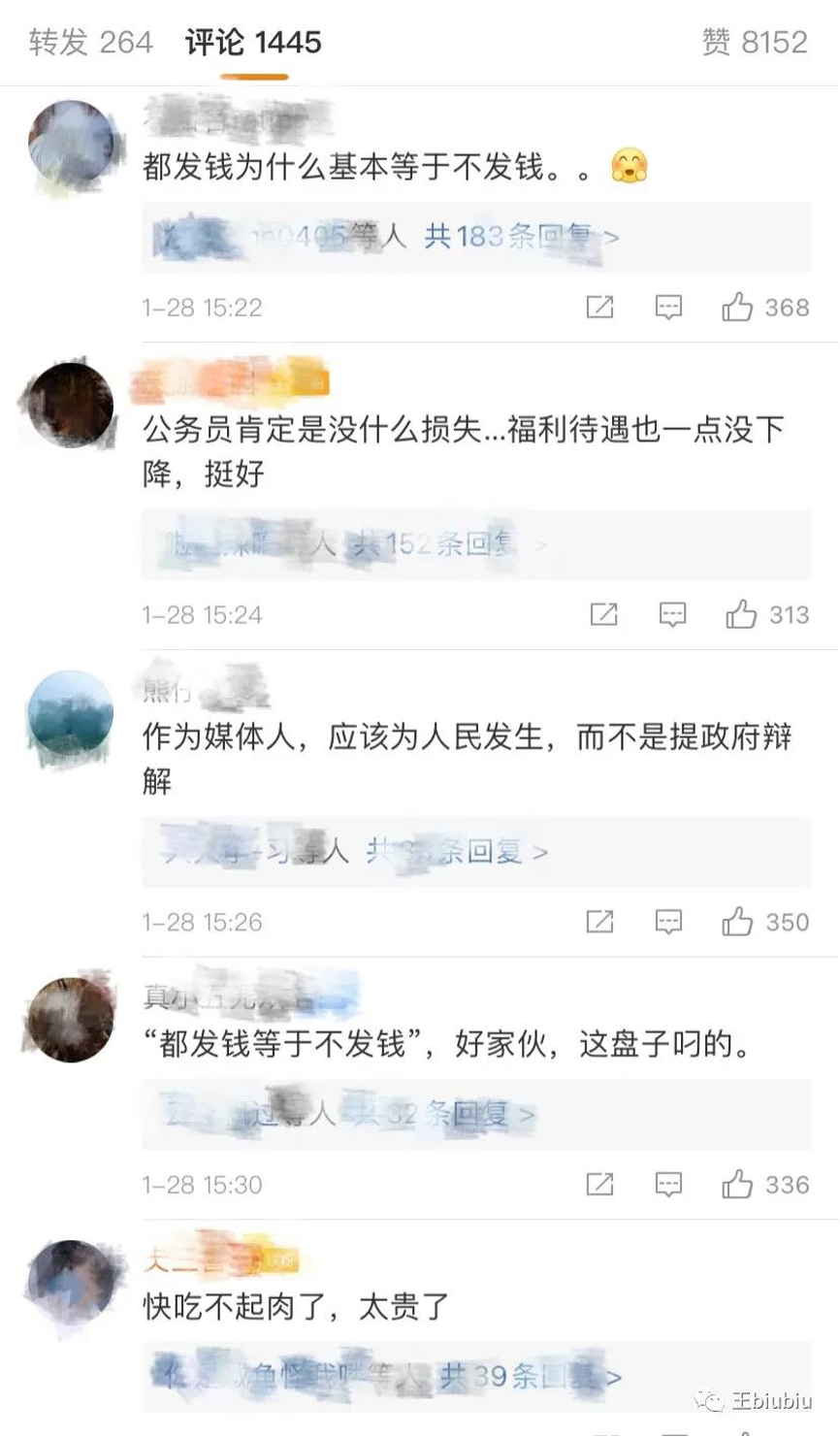Switch to the 转发 264 tab
The height and width of the screenshot is (1437, 840).
90,42
